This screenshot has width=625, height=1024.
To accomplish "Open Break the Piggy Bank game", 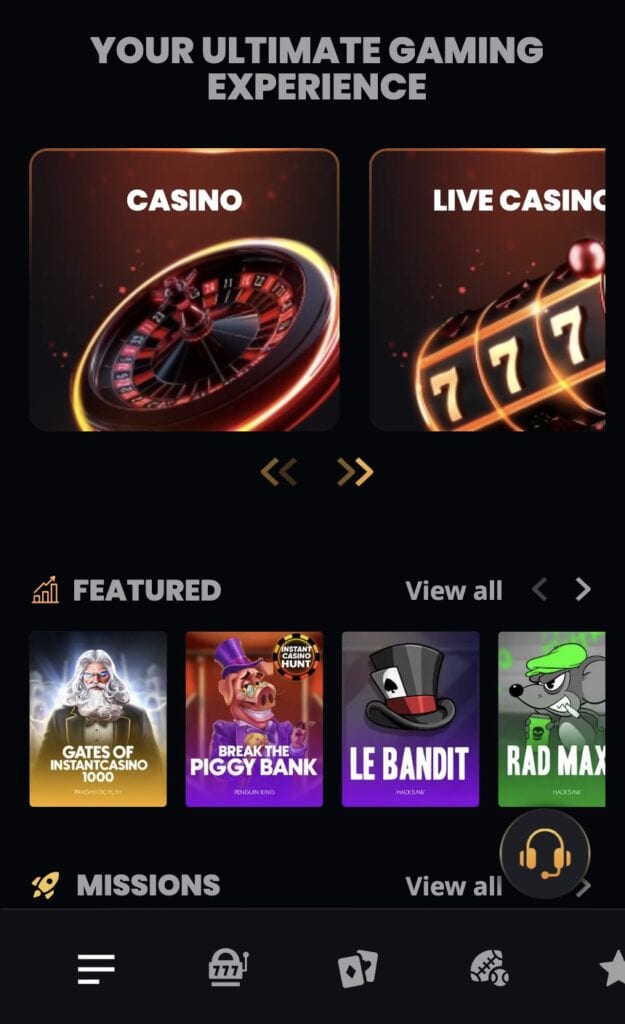I will [254, 719].
